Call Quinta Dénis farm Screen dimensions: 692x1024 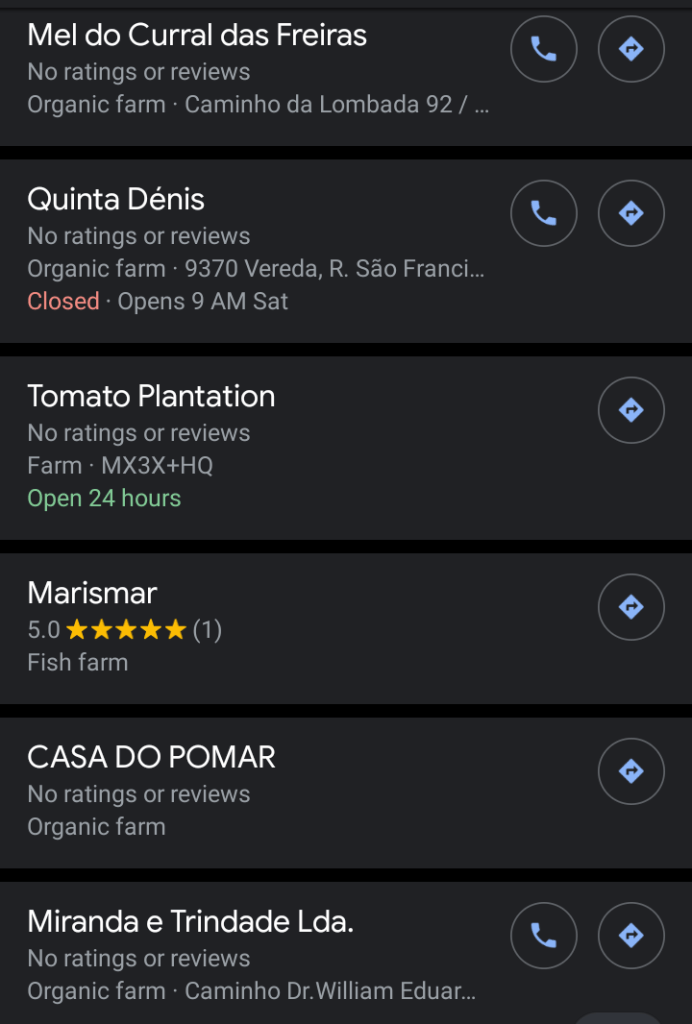543,213
